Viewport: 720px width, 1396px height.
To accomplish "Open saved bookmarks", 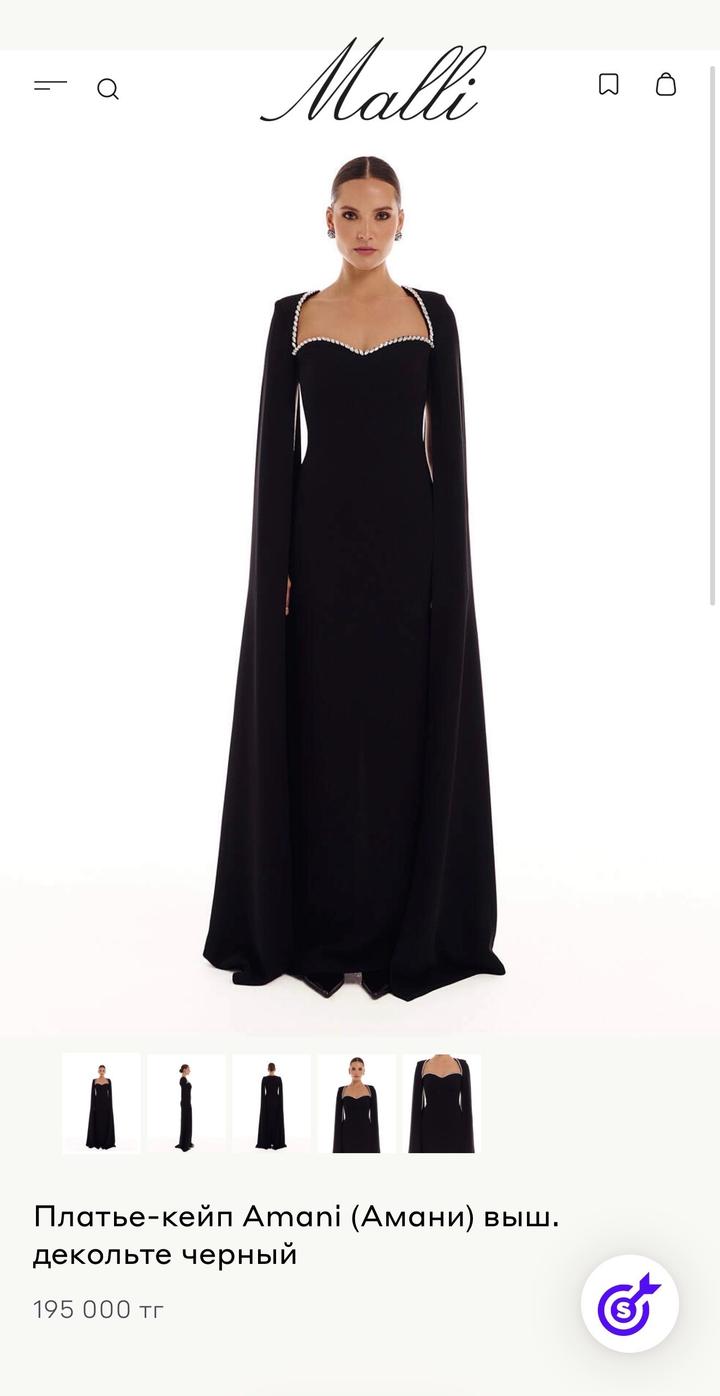I will tap(608, 84).
